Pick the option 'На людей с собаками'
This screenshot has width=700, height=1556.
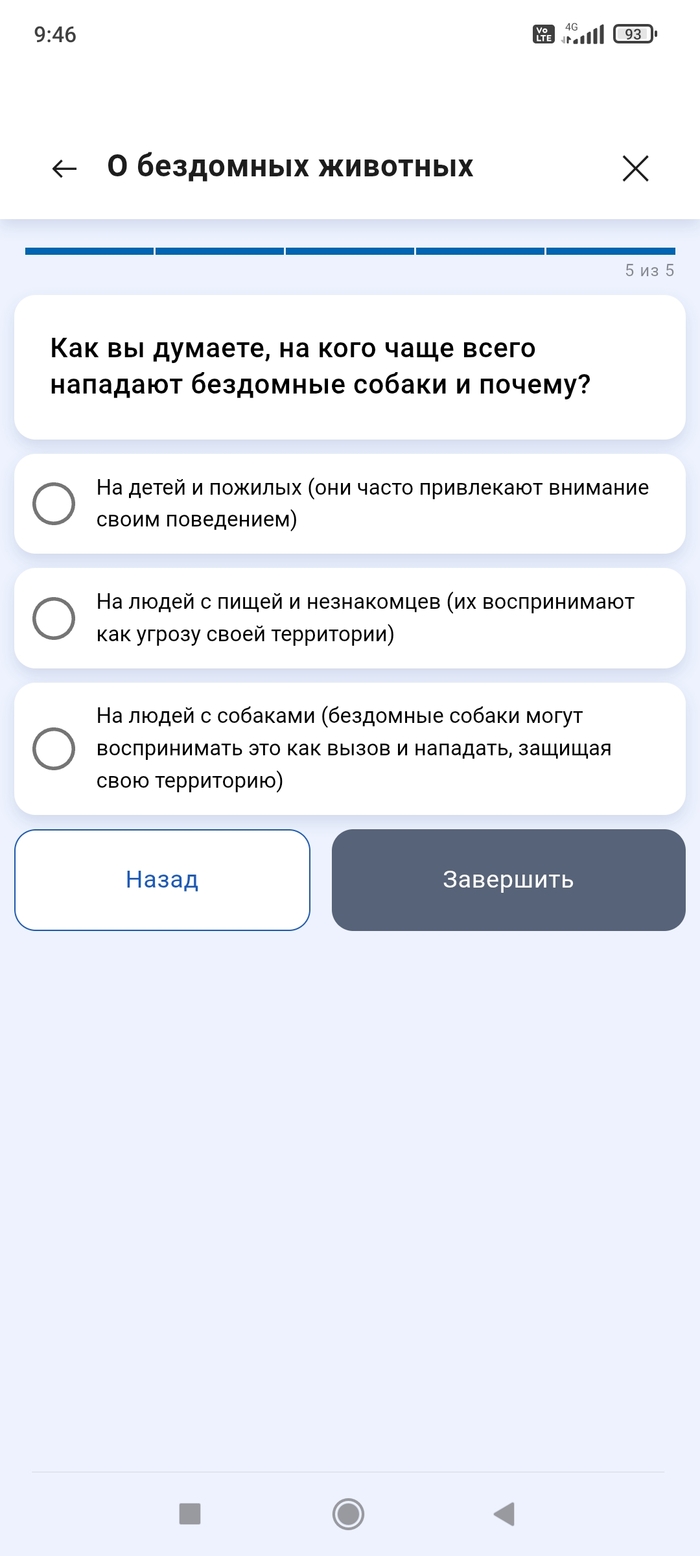tap(54, 748)
